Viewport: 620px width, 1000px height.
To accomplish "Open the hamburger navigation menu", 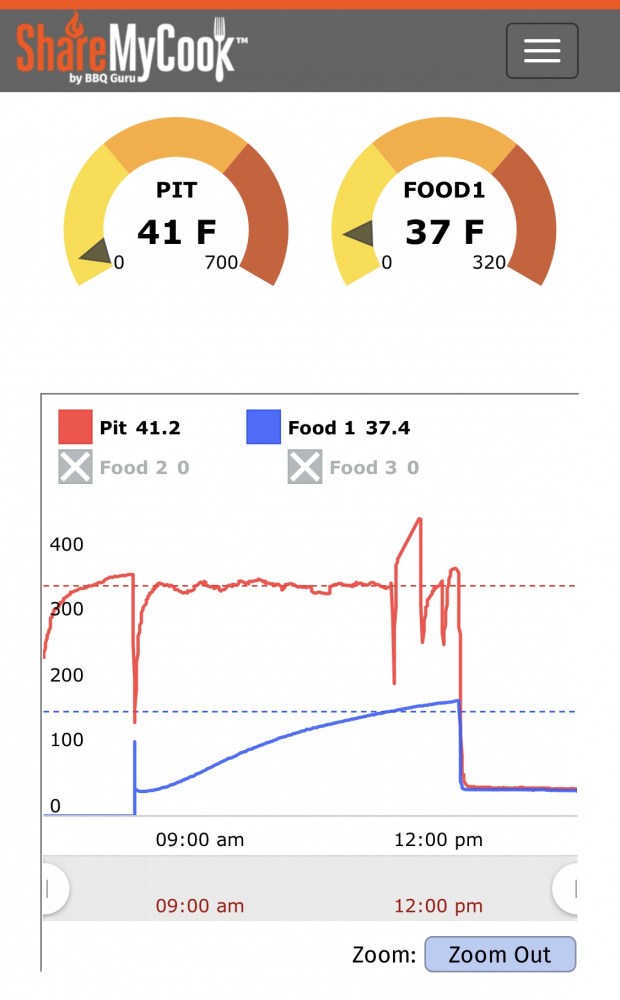I will pos(542,51).
